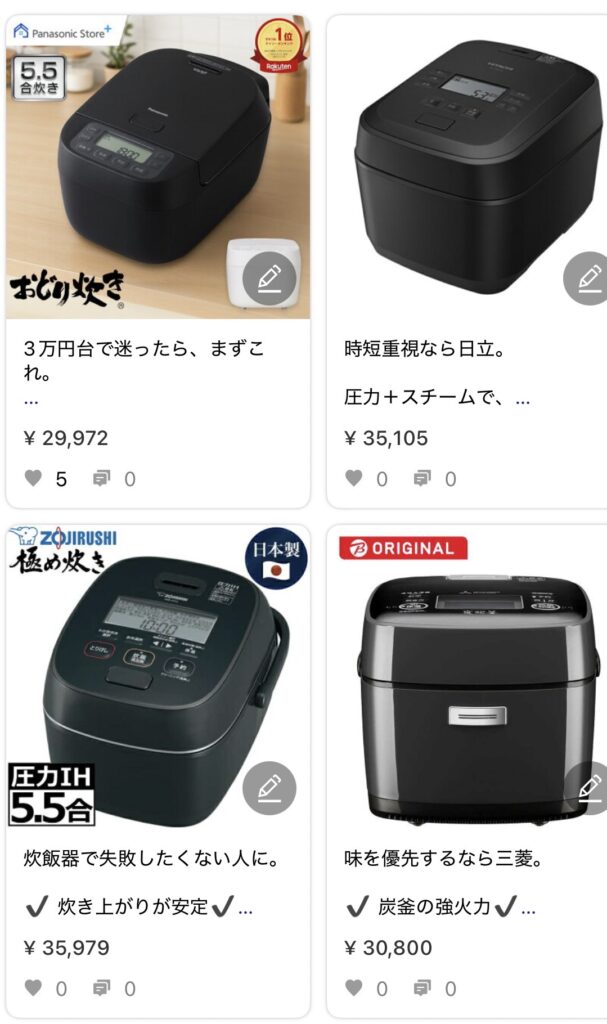Like the Zojirushi ¥35,979 item
607x1024 pixels.
34,989
